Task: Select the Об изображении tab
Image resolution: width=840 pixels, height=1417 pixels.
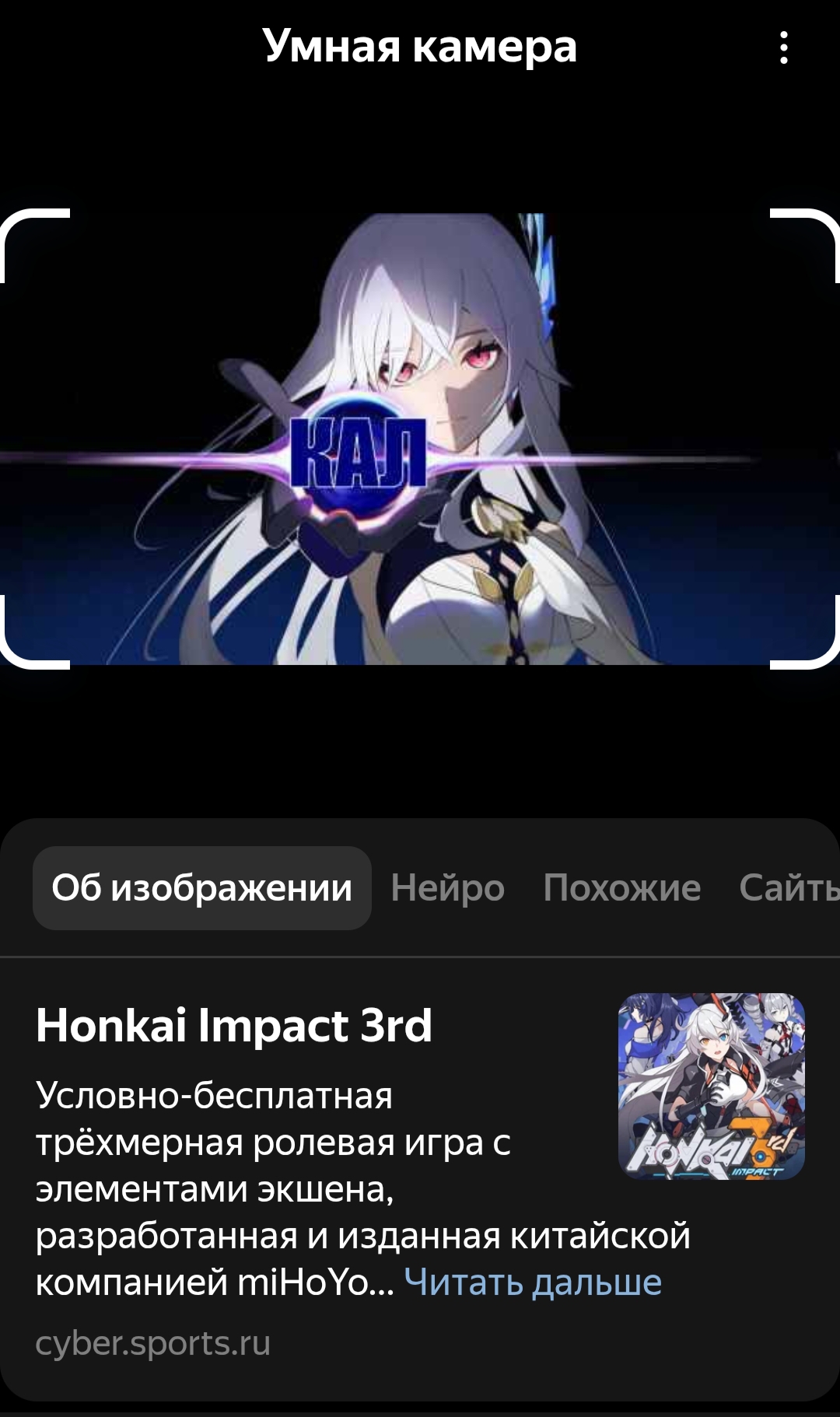Action: [x=202, y=887]
